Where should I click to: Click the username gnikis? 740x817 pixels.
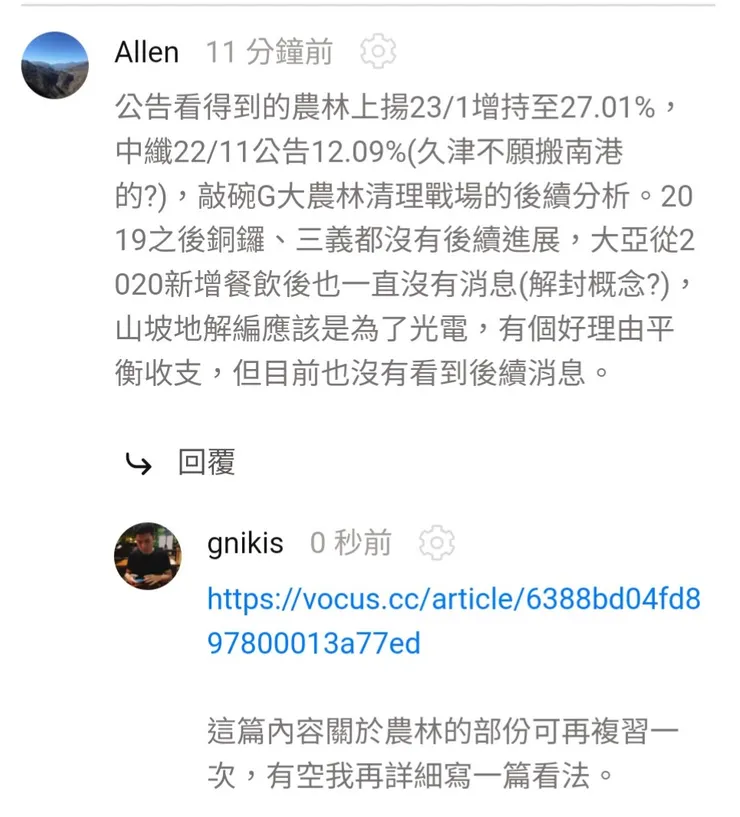point(246,543)
